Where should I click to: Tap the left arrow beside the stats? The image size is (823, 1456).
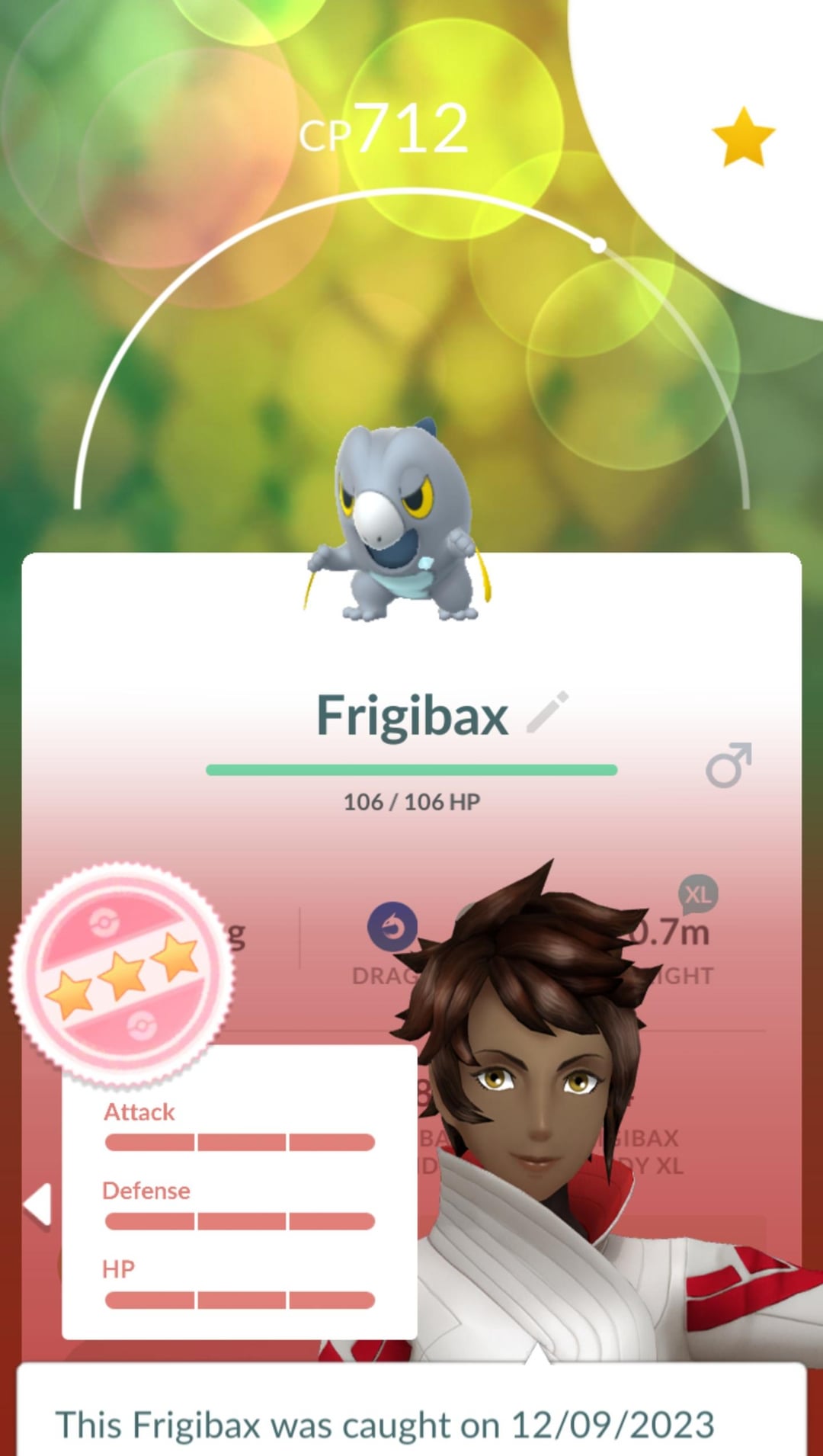(37, 1205)
